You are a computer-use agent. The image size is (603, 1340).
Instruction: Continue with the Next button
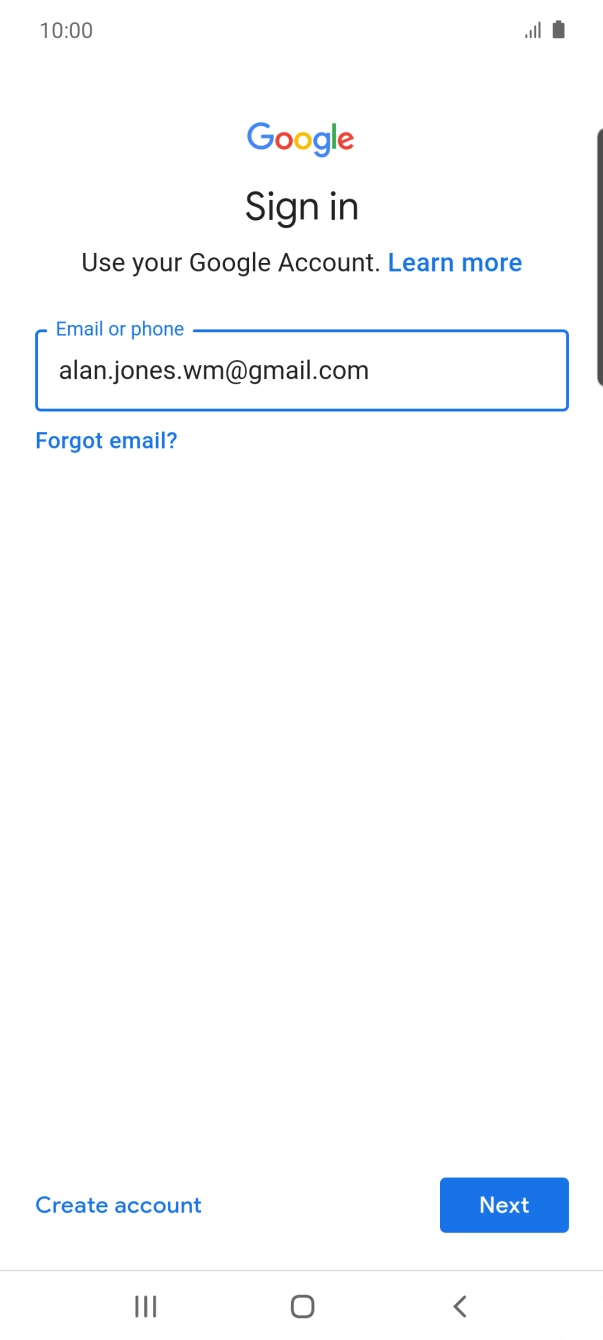coord(504,1205)
